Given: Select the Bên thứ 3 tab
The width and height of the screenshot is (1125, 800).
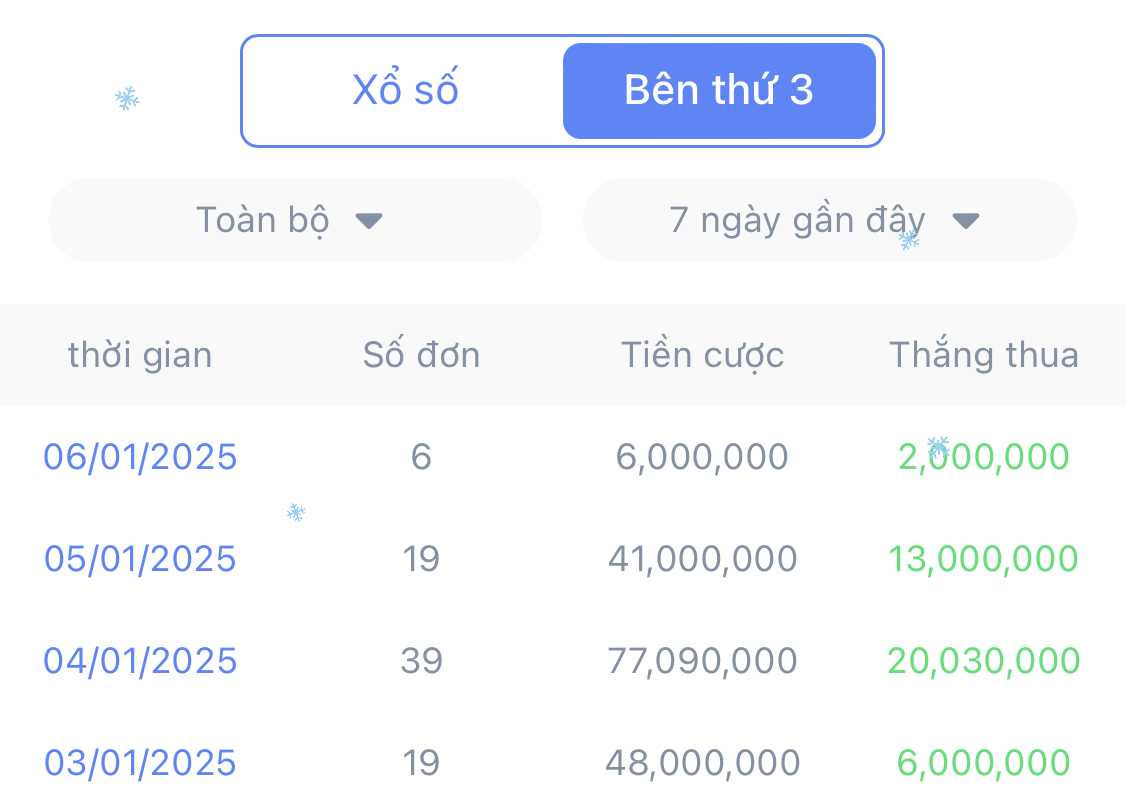Looking at the screenshot, I should (719, 91).
